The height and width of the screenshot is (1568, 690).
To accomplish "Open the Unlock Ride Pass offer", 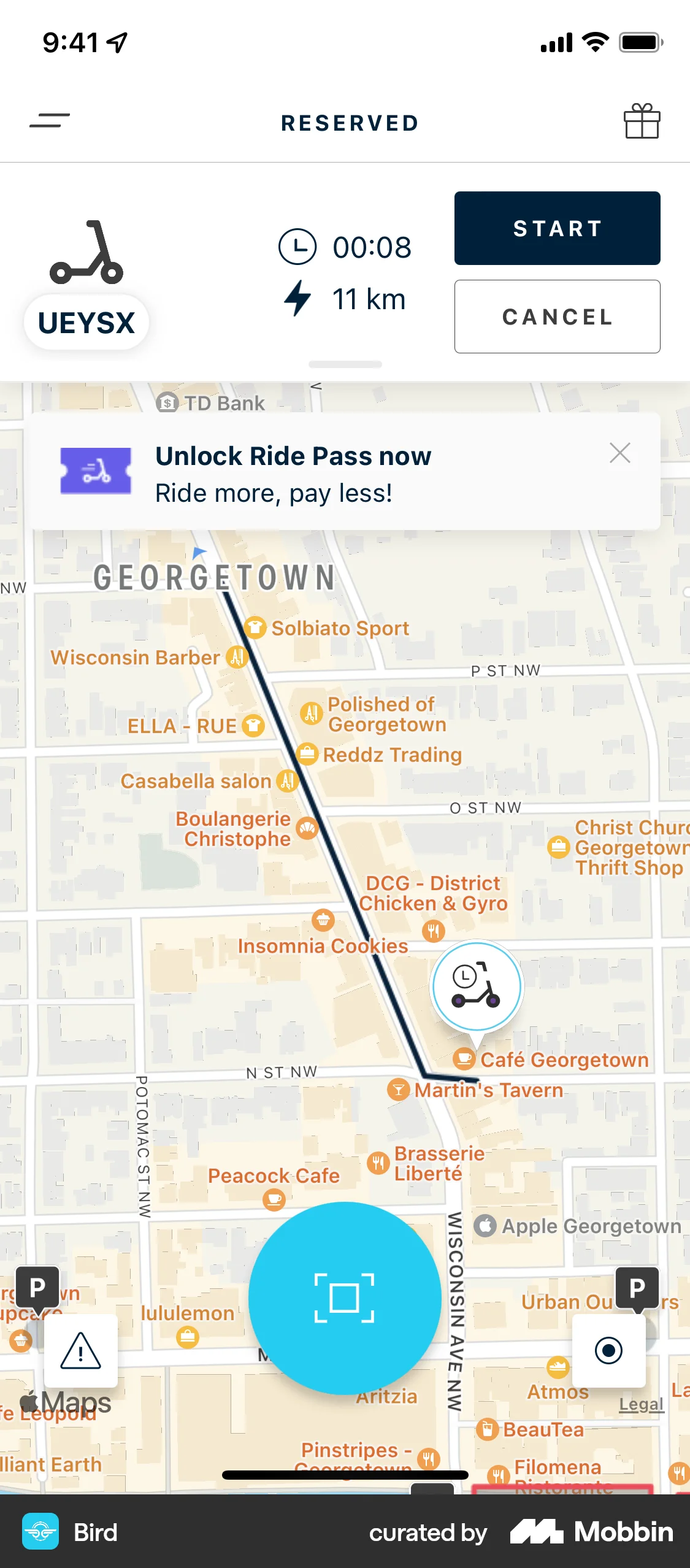I will coord(293,472).
